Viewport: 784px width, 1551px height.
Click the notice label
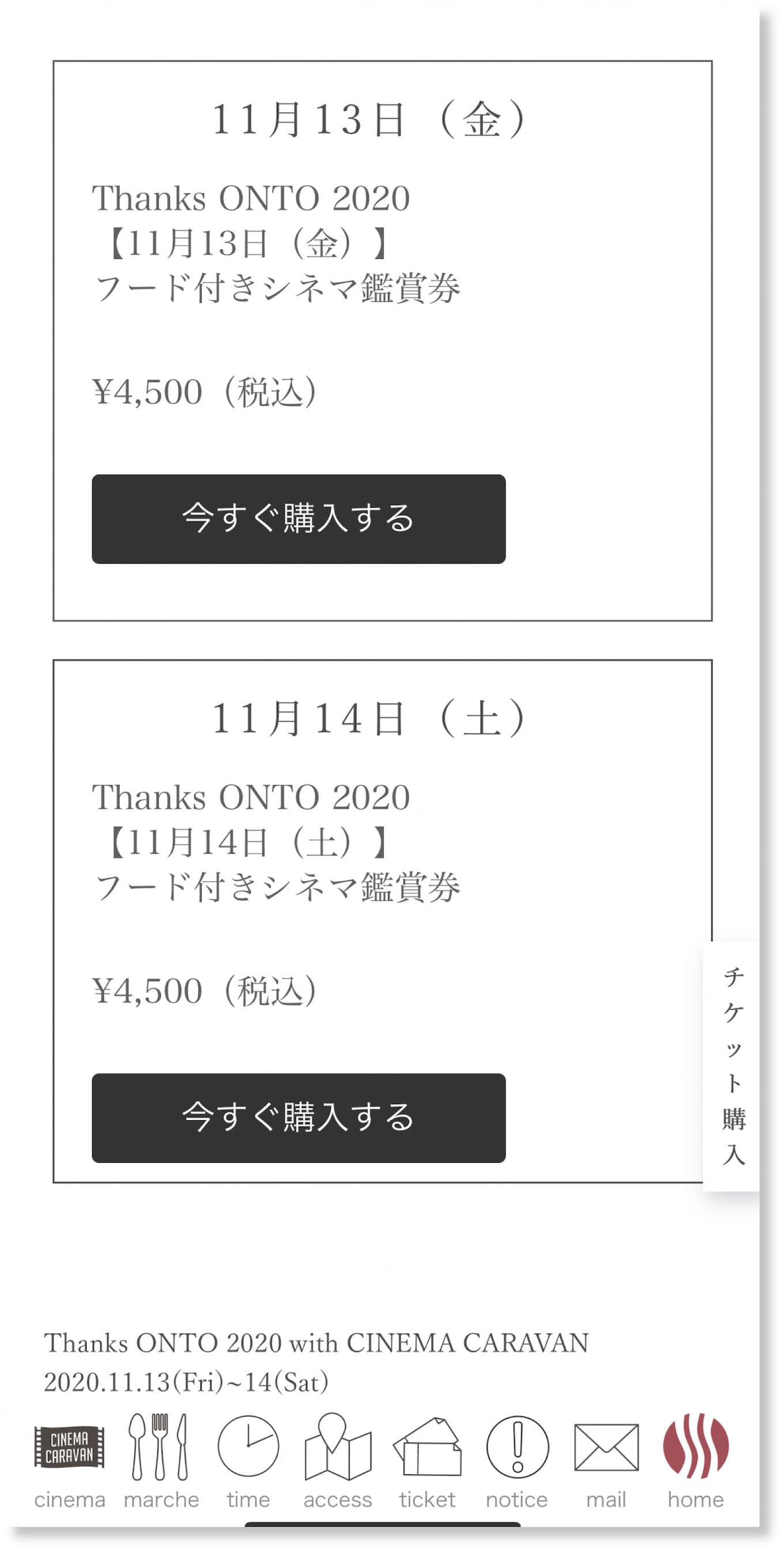(515, 1499)
